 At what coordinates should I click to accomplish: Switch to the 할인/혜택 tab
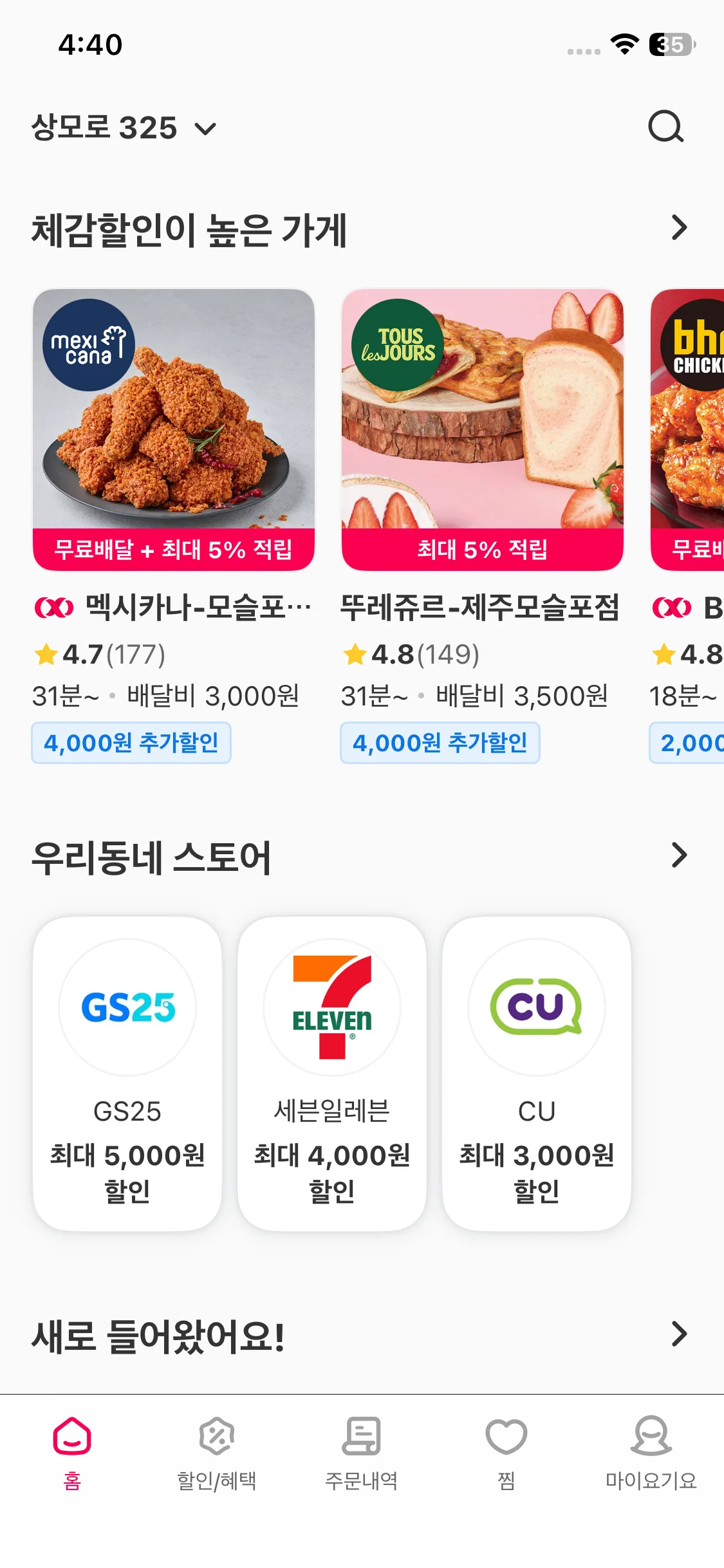point(217,1452)
